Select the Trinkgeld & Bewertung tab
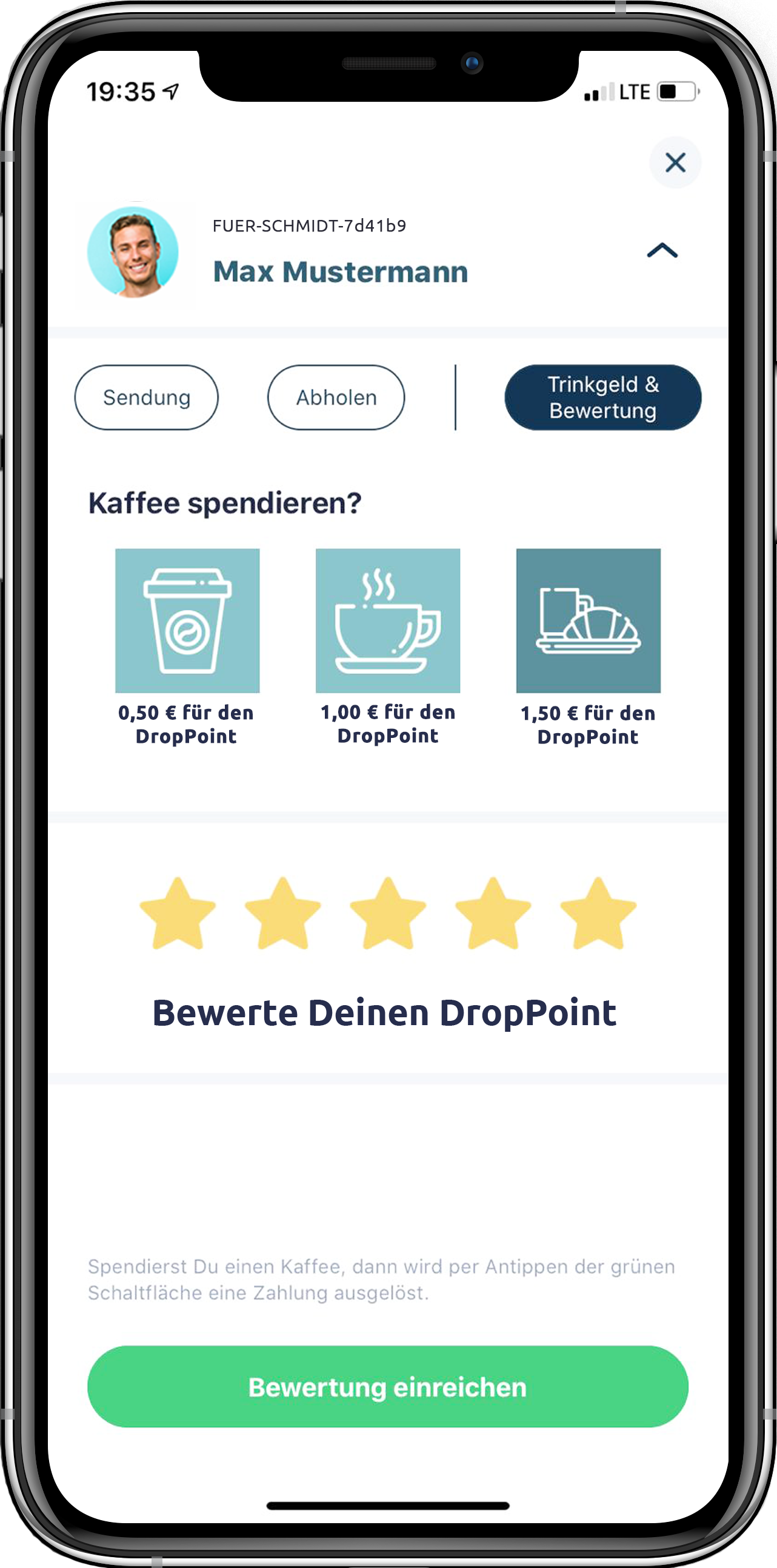 [603, 397]
